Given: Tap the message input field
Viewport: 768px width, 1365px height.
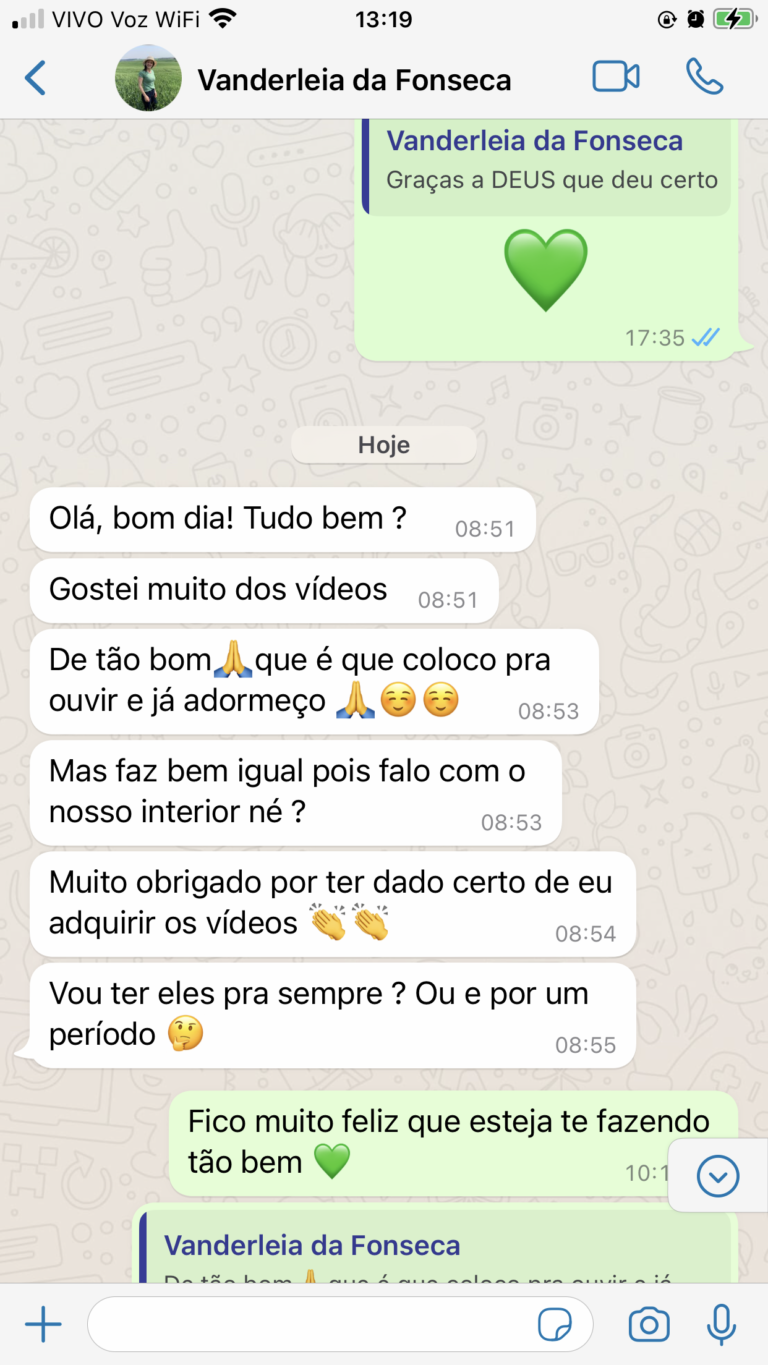Looking at the screenshot, I should 310,1325.
